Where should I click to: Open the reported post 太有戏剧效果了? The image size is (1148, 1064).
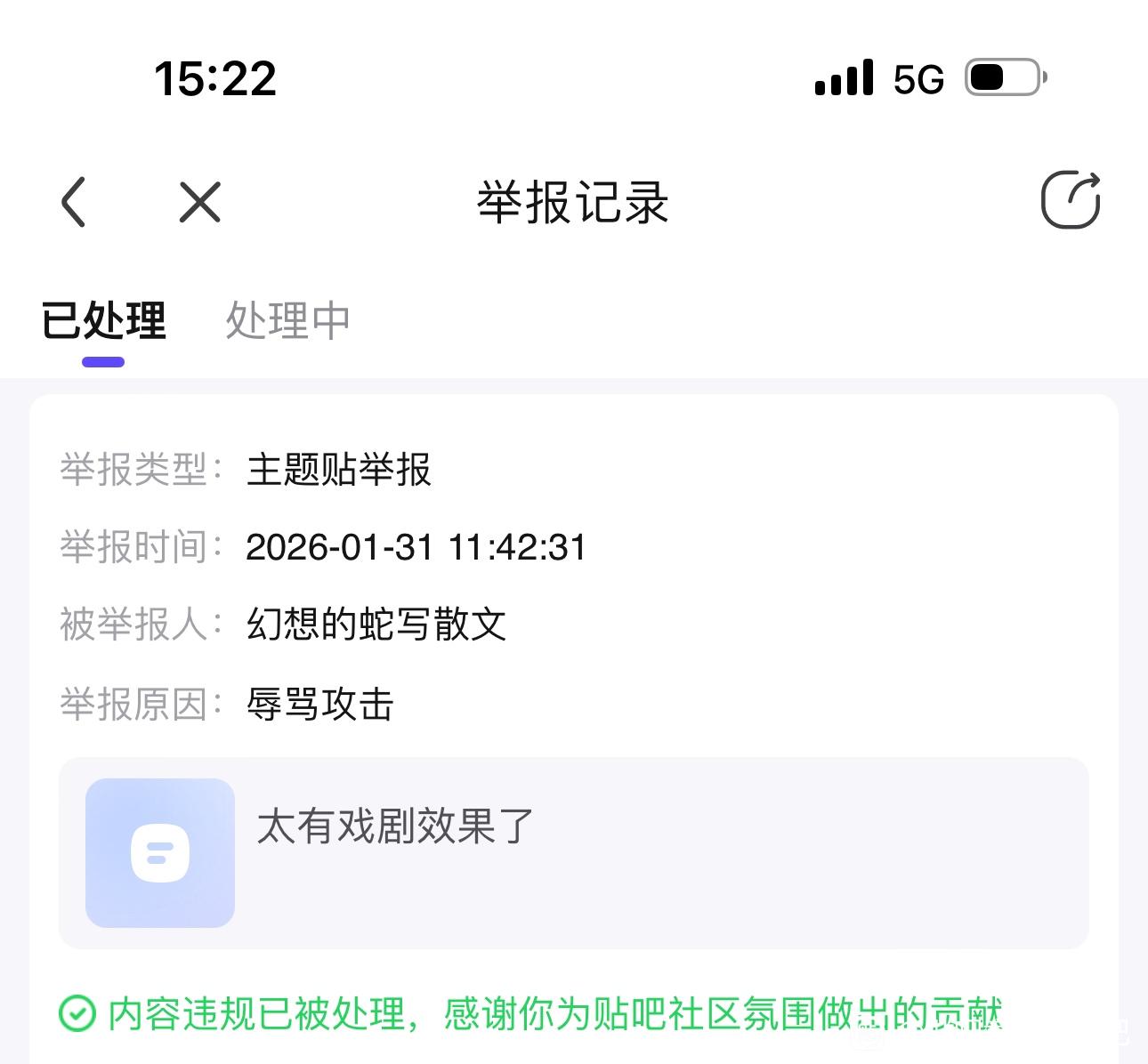coord(573,852)
